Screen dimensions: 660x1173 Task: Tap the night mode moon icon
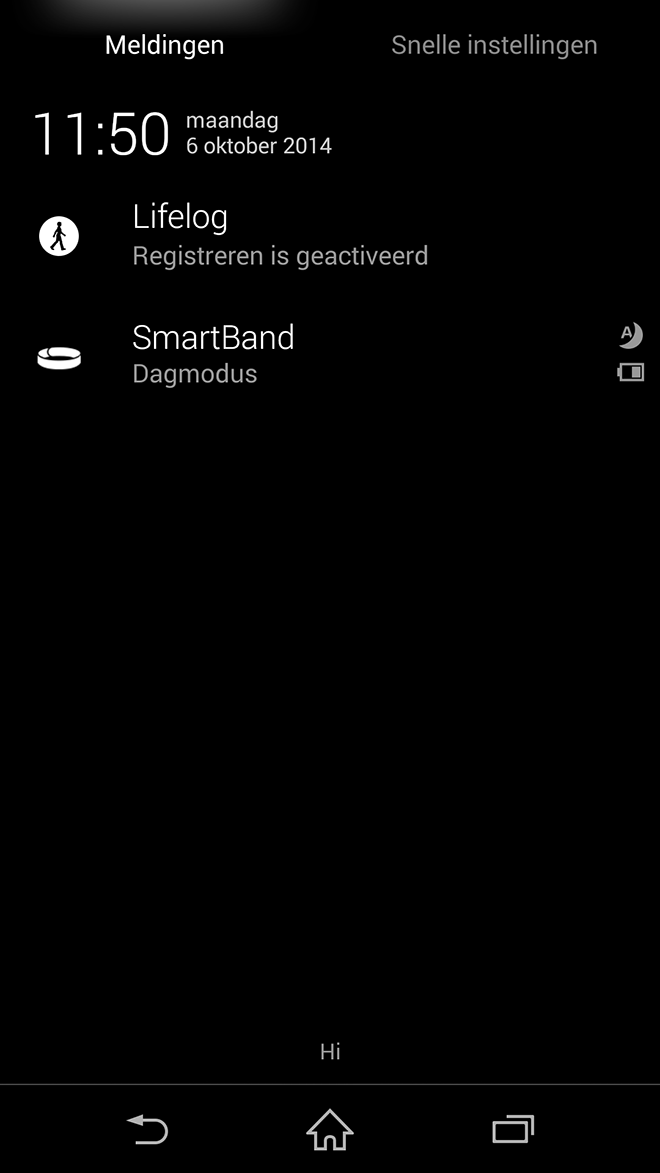(x=631, y=335)
